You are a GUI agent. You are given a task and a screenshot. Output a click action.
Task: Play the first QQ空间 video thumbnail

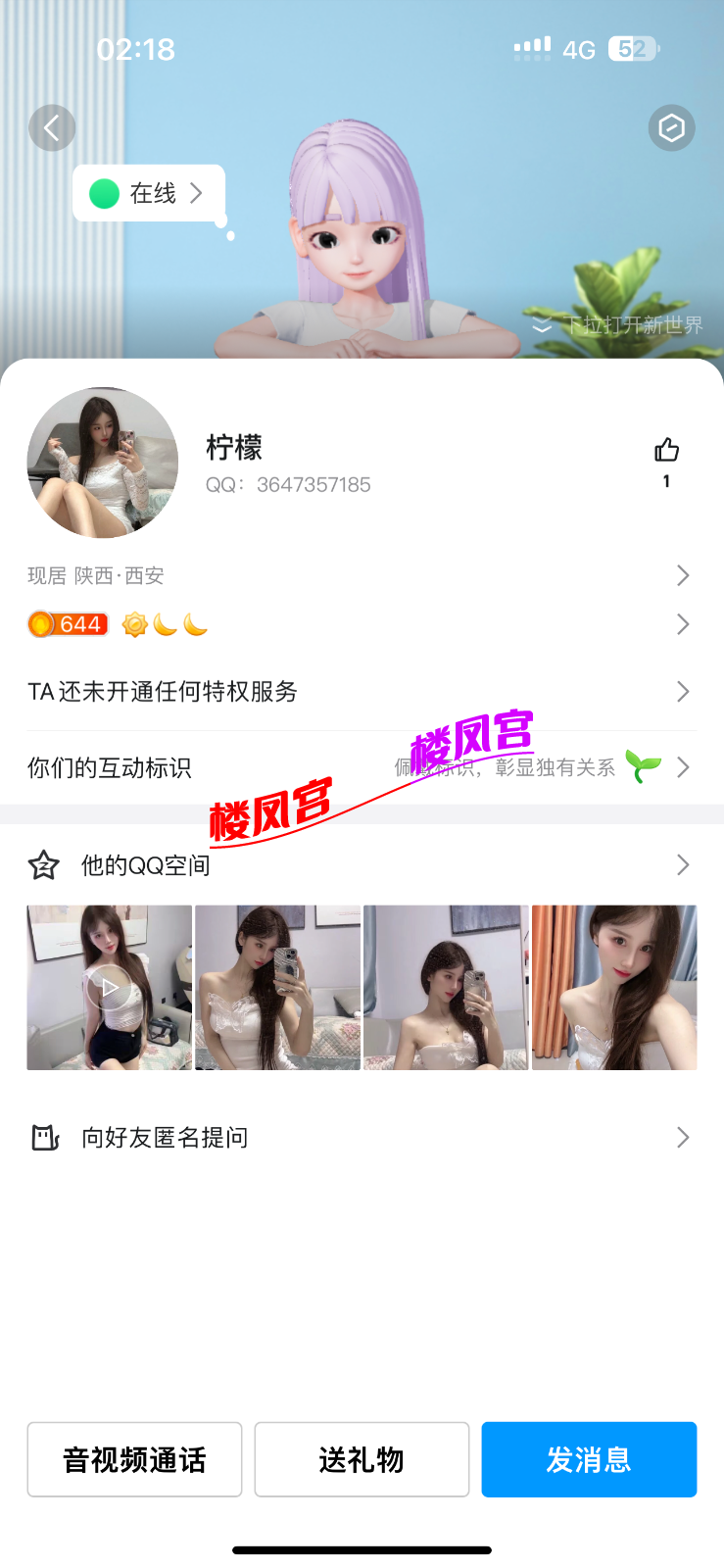tap(109, 987)
